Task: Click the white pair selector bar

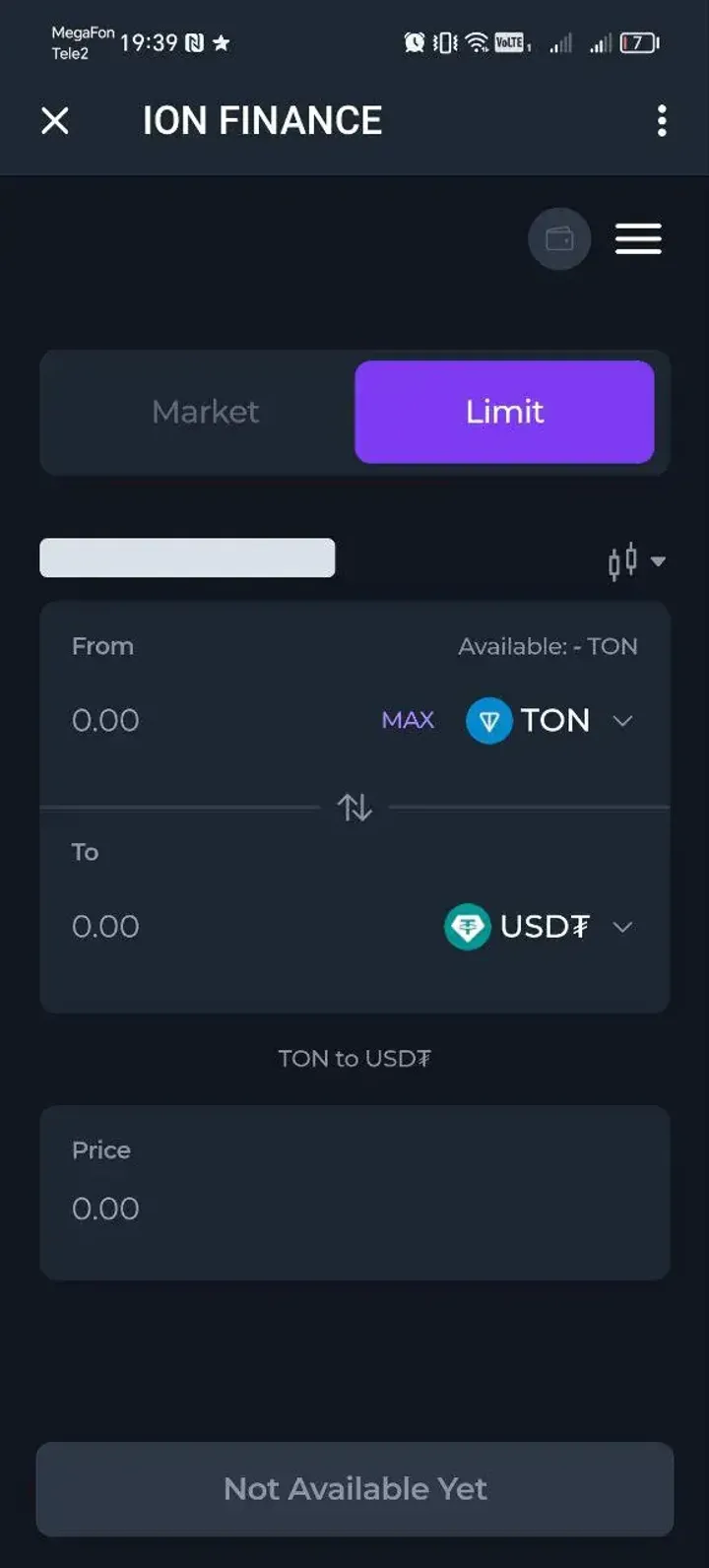Action: (187, 557)
